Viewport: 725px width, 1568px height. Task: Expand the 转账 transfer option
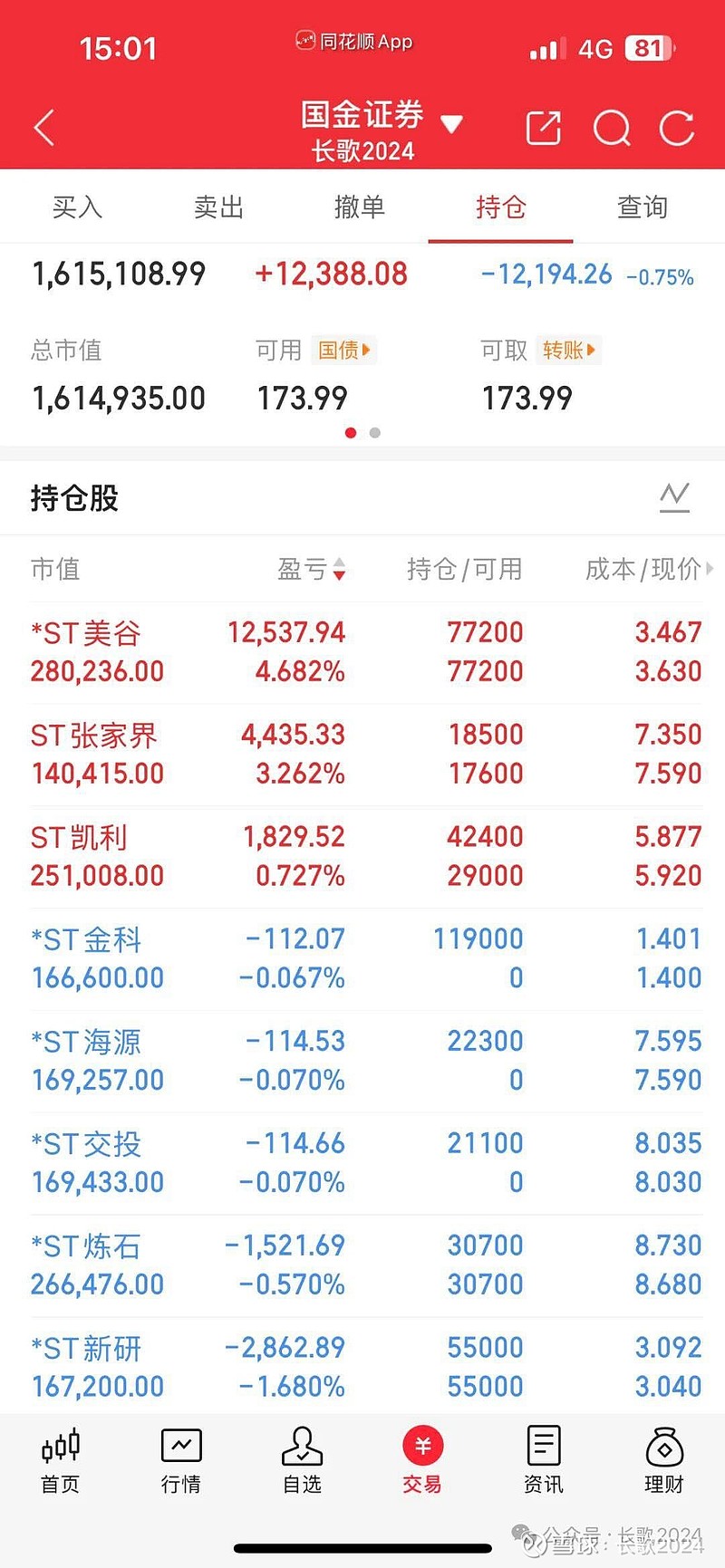click(x=569, y=351)
